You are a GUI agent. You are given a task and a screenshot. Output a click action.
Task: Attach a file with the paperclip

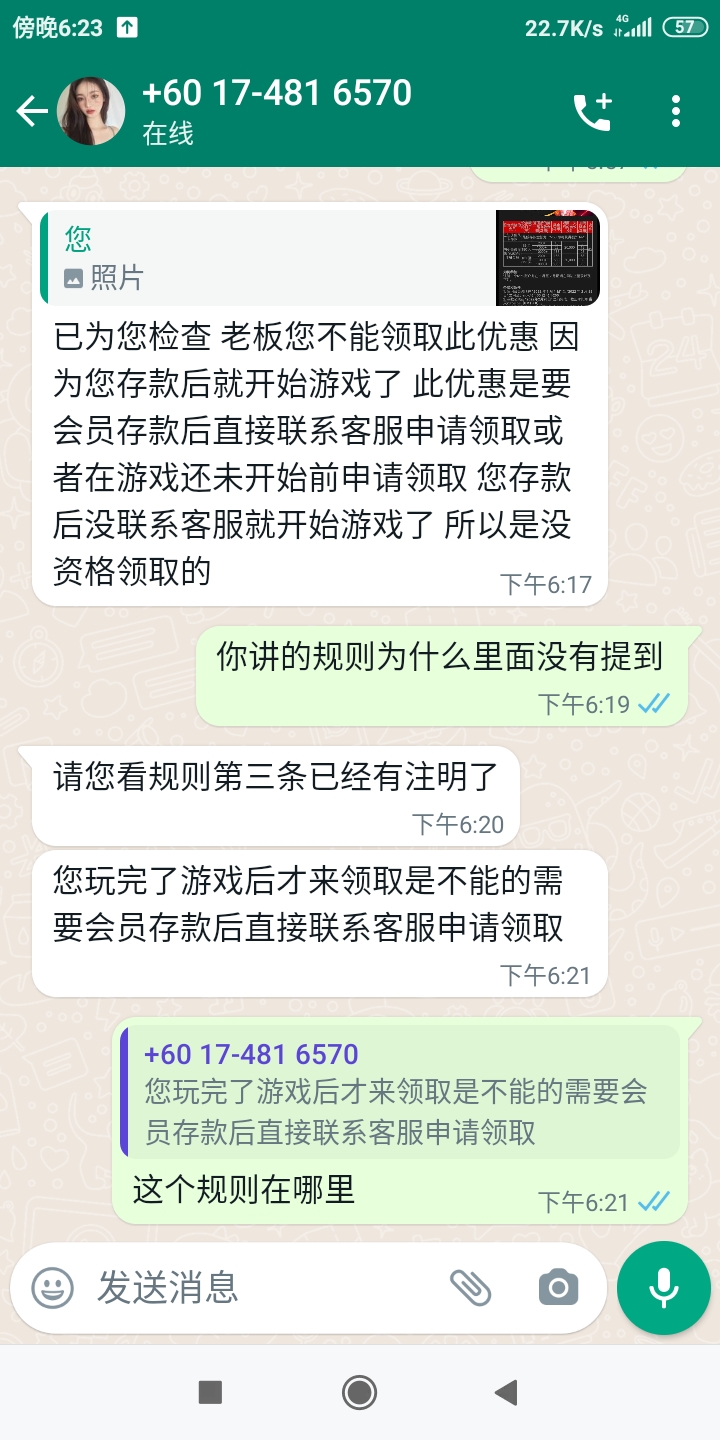(470, 1287)
